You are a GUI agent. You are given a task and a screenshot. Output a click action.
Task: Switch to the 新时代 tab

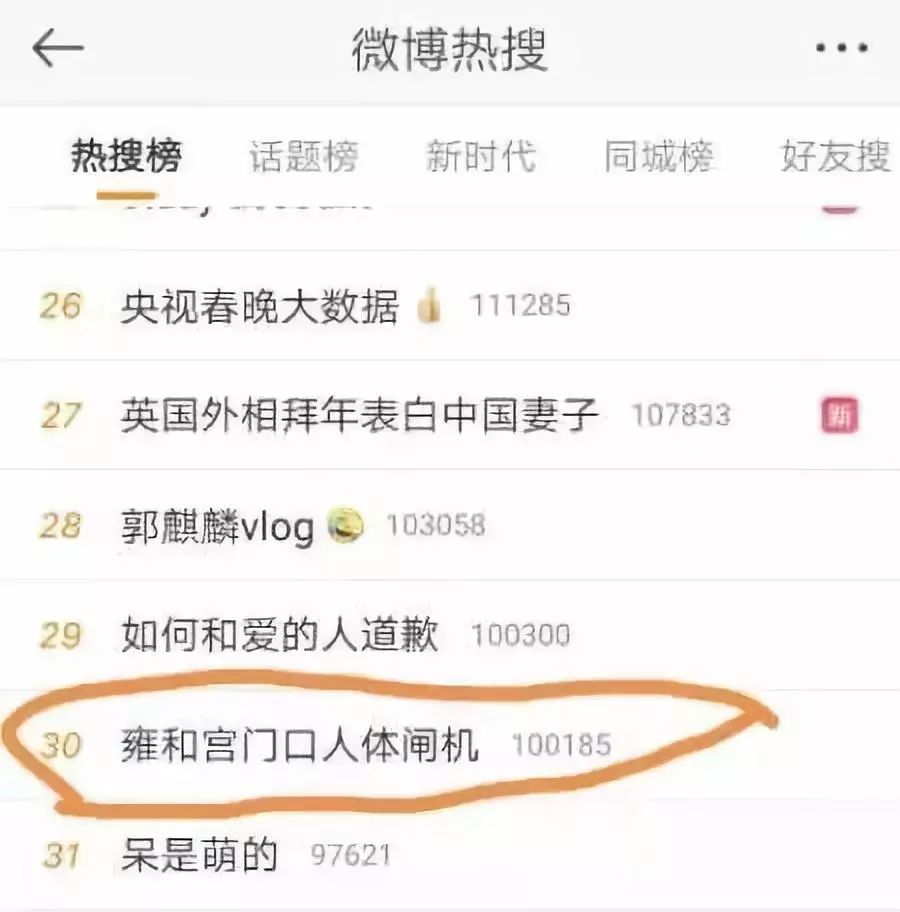481,157
